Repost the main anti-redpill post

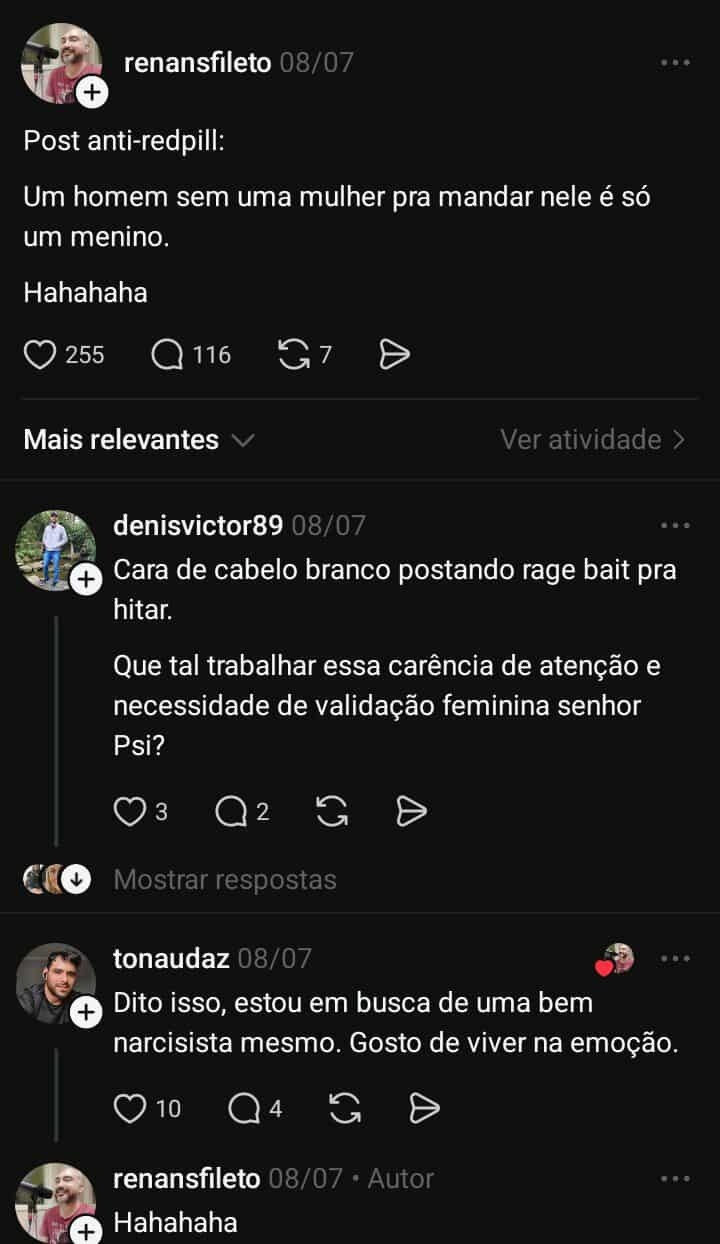pyautogui.click(x=293, y=355)
